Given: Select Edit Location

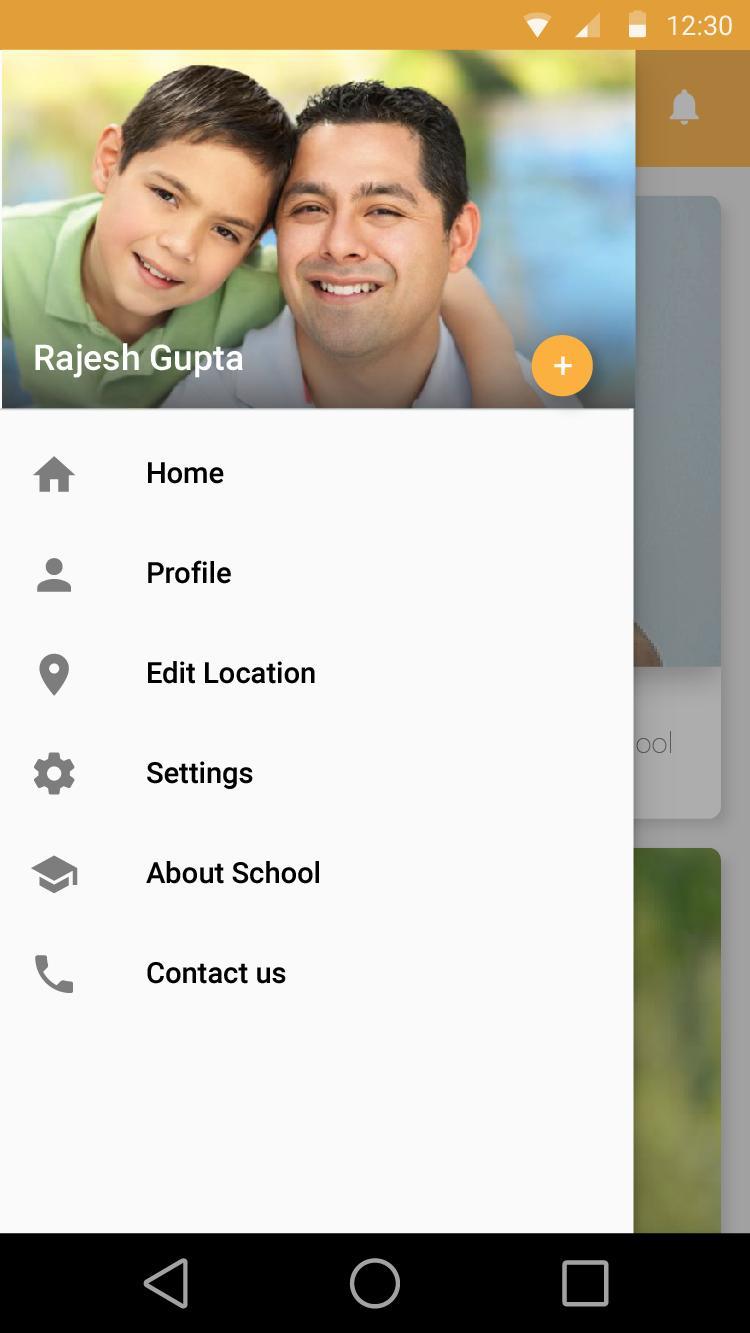Looking at the screenshot, I should coord(231,673).
